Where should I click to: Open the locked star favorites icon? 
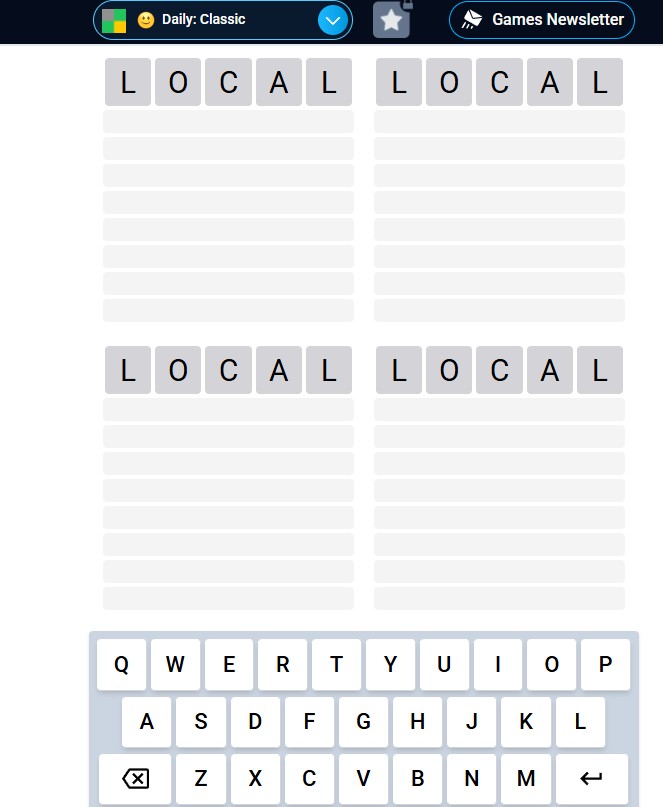(x=391, y=20)
